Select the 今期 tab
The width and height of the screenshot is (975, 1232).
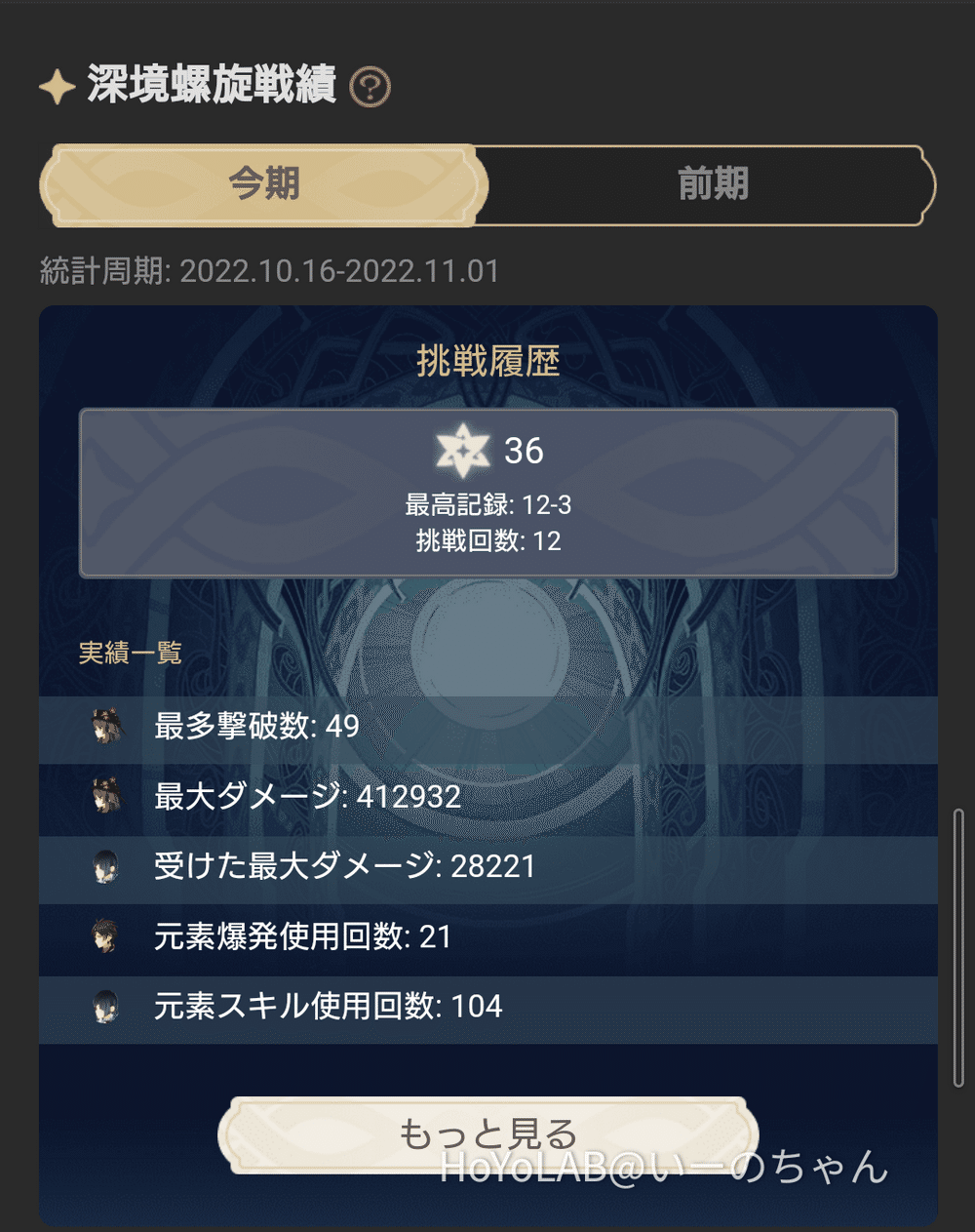pyautogui.click(x=263, y=184)
